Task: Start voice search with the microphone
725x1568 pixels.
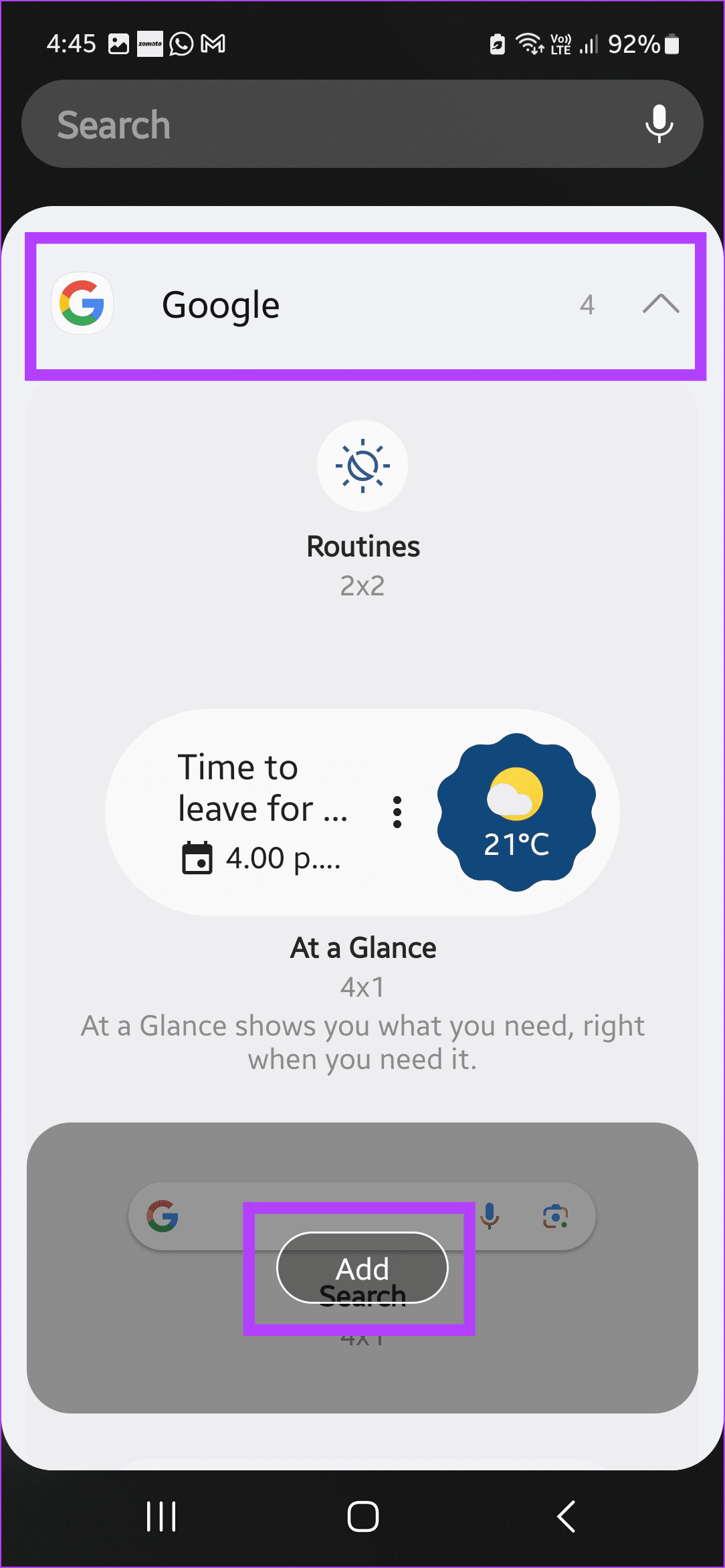Action: [659, 124]
